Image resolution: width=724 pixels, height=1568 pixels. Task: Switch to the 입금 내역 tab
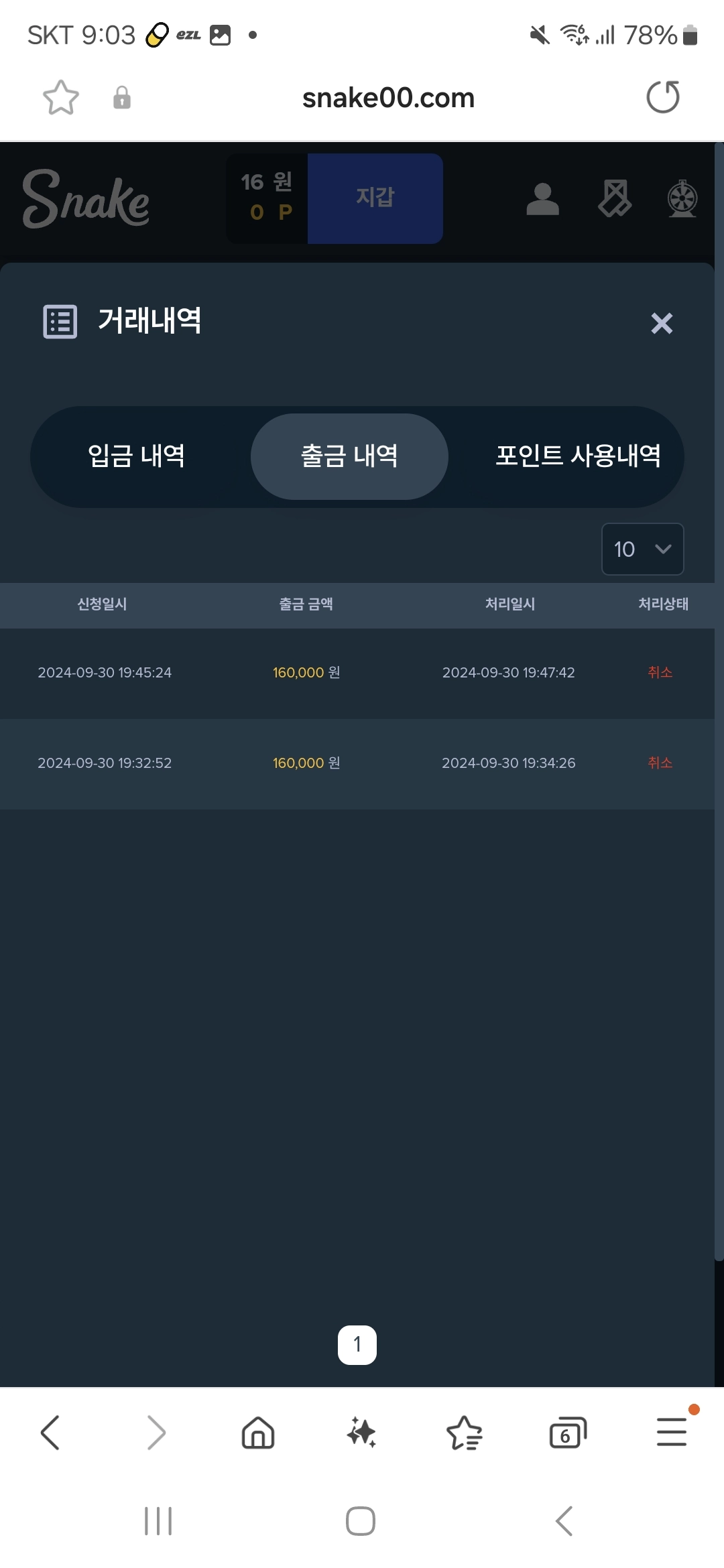pos(137,456)
